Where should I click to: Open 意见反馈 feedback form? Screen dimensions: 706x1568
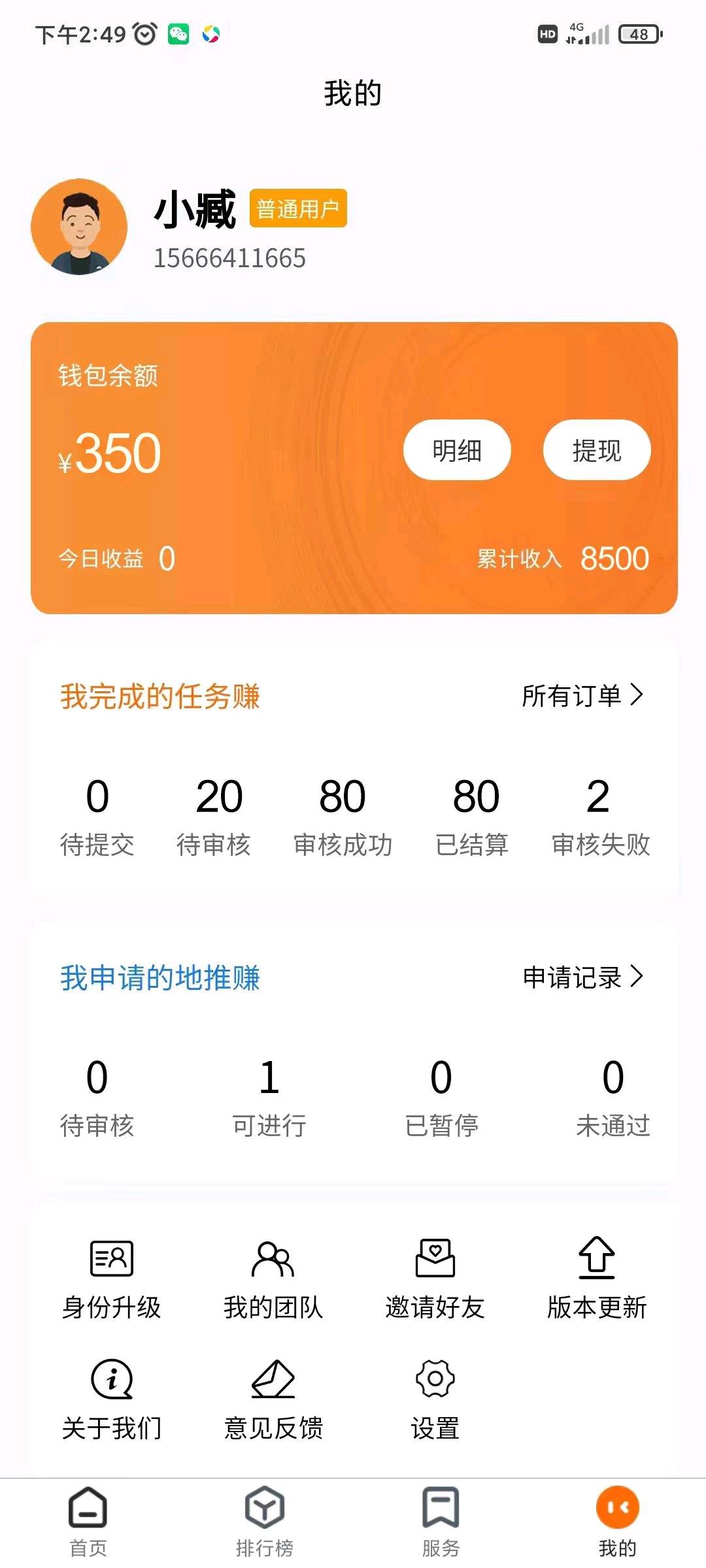273,1398
